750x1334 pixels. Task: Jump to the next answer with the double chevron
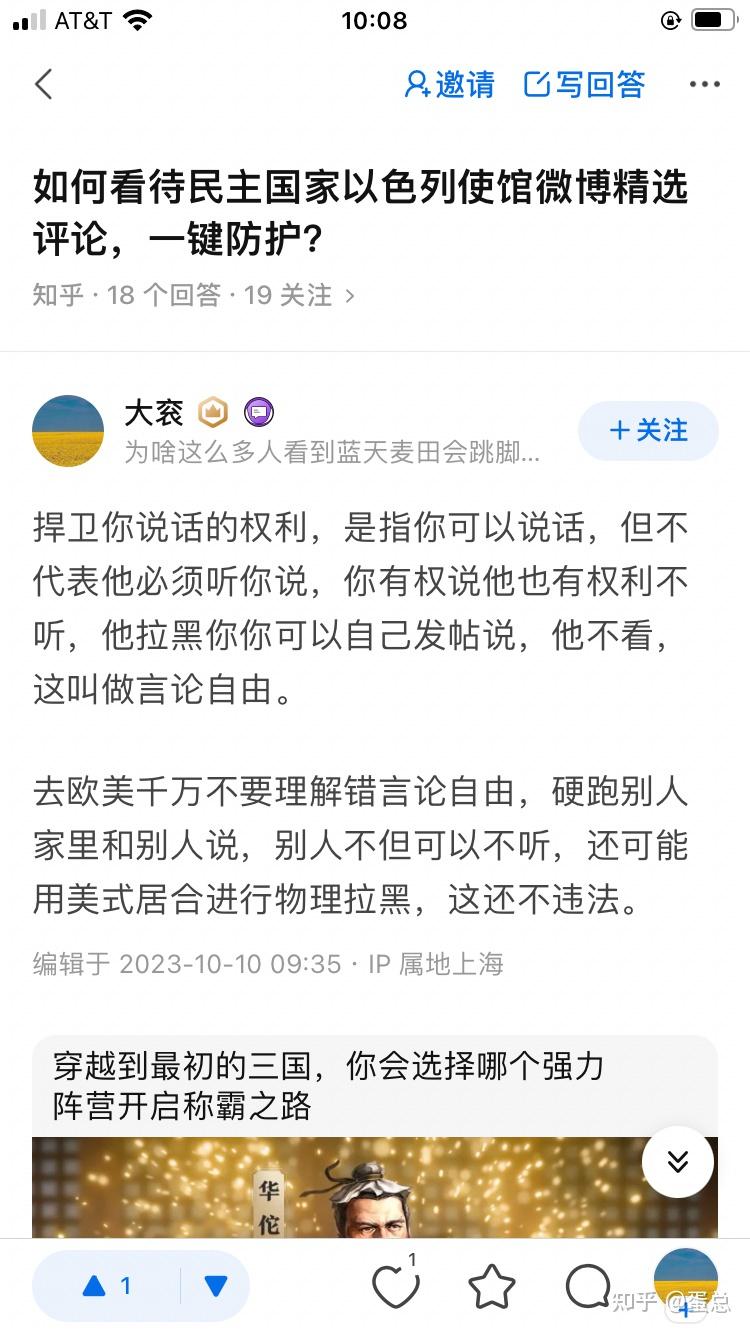[677, 1161]
